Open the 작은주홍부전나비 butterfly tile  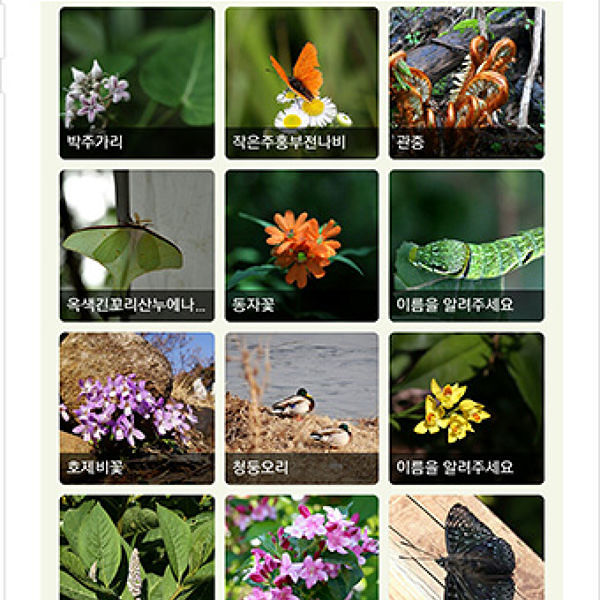[x=301, y=83]
